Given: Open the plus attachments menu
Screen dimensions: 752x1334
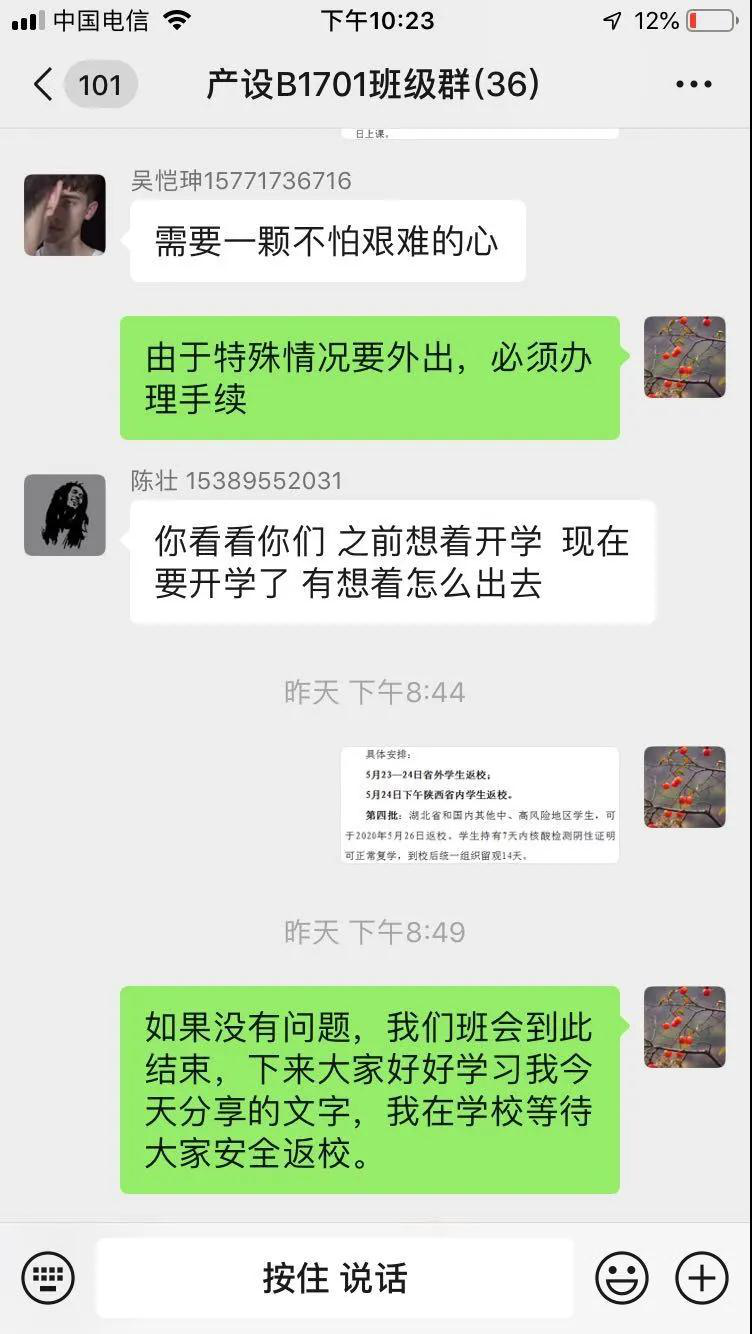Looking at the screenshot, I should coord(701,1278).
